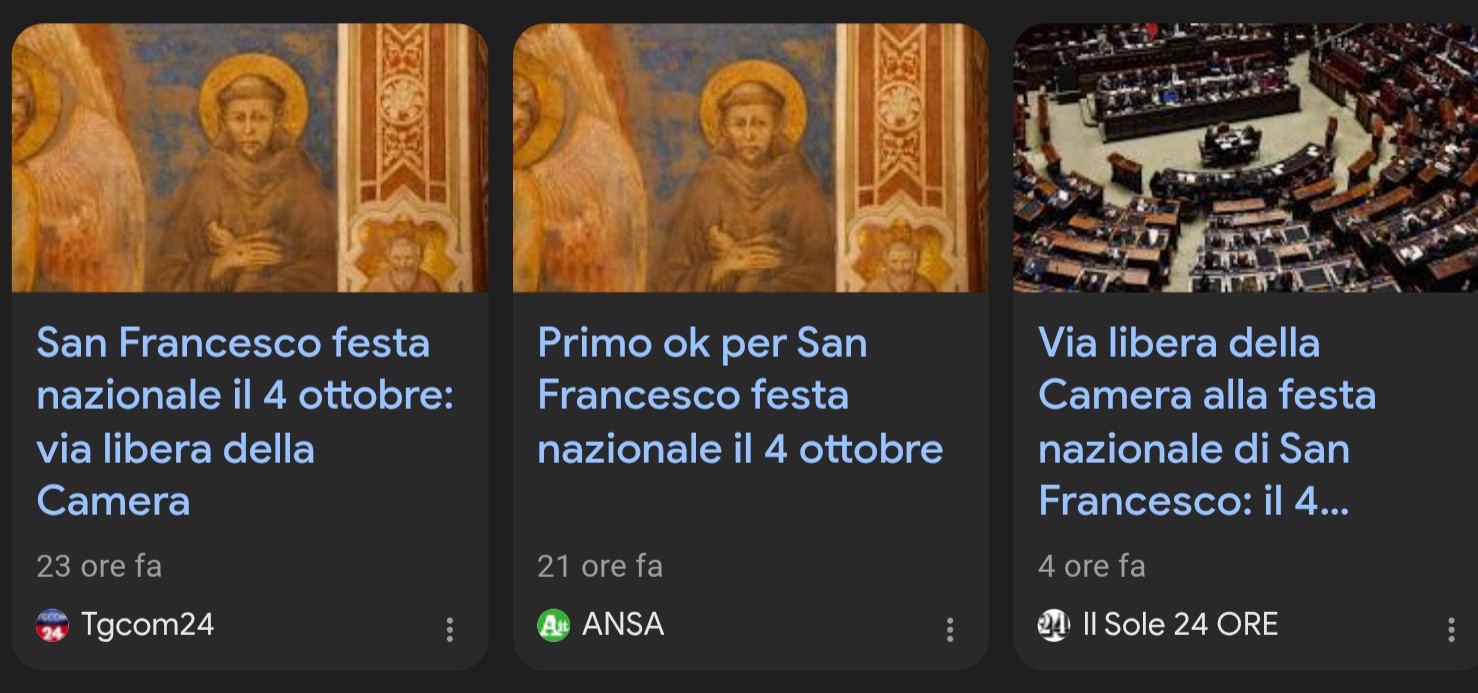Viewport: 1478px width, 693px height.
Task: Open the Il Sole 24 ORE article
Action: (x=1207, y=421)
